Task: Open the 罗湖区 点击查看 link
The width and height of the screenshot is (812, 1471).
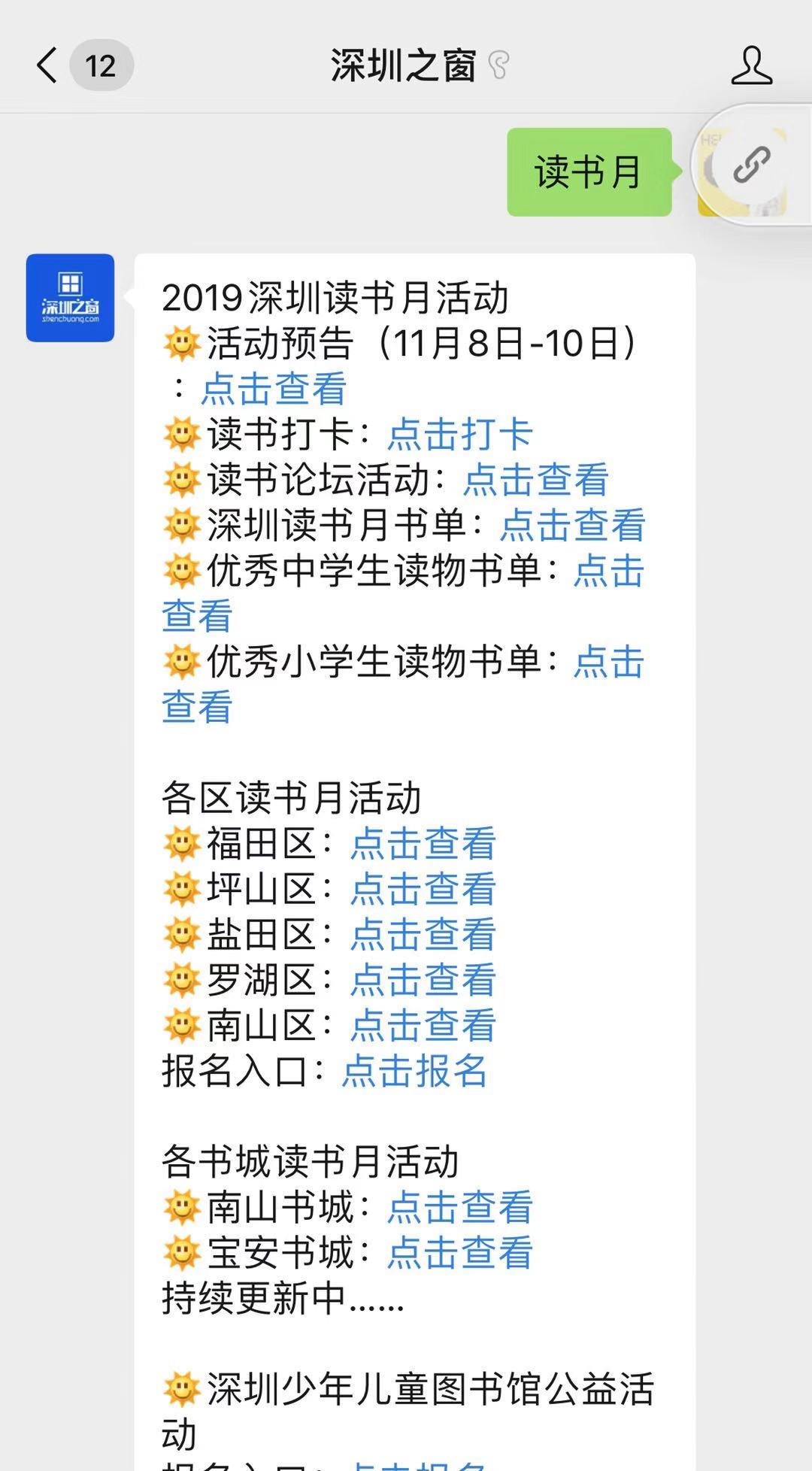Action: click(x=423, y=980)
